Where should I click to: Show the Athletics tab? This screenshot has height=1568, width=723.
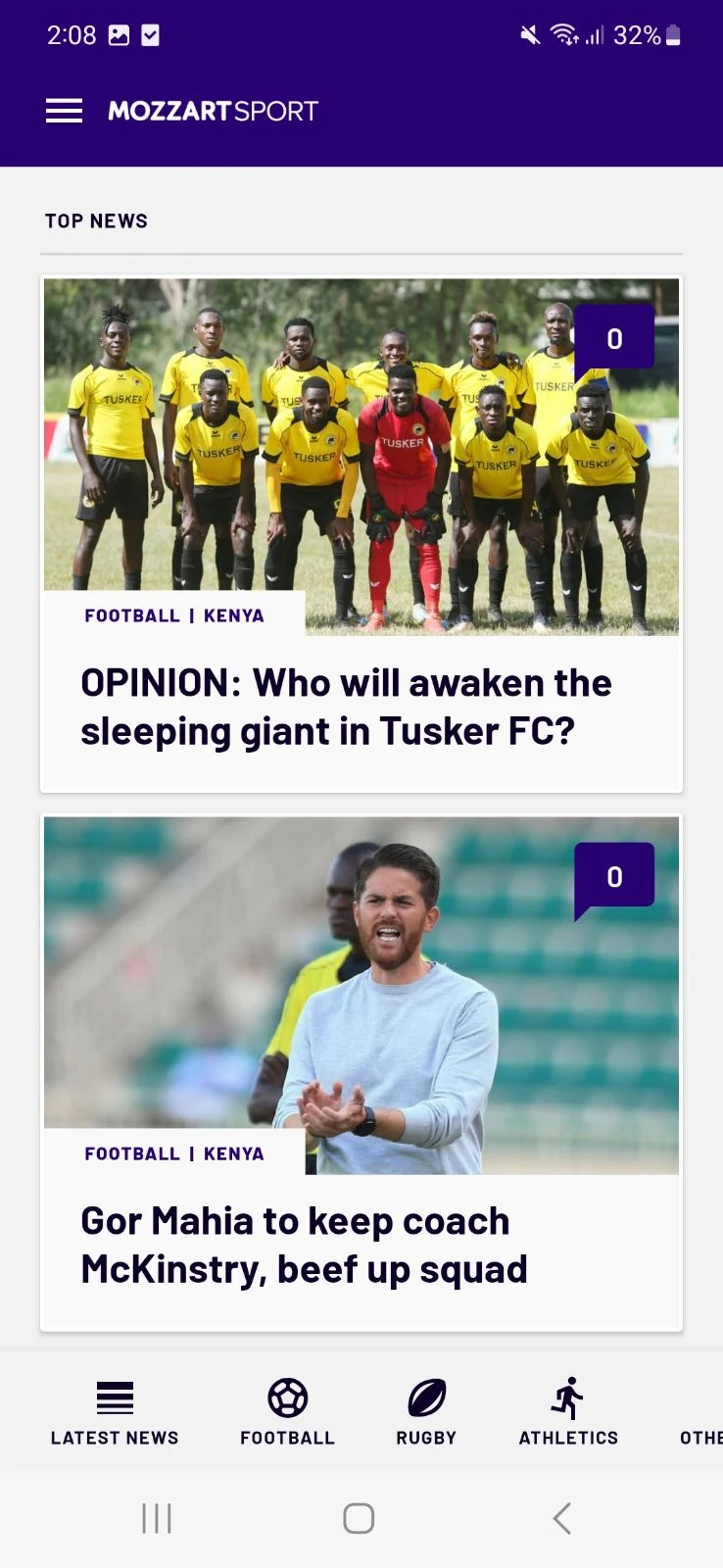pyautogui.click(x=568, y=1412)
